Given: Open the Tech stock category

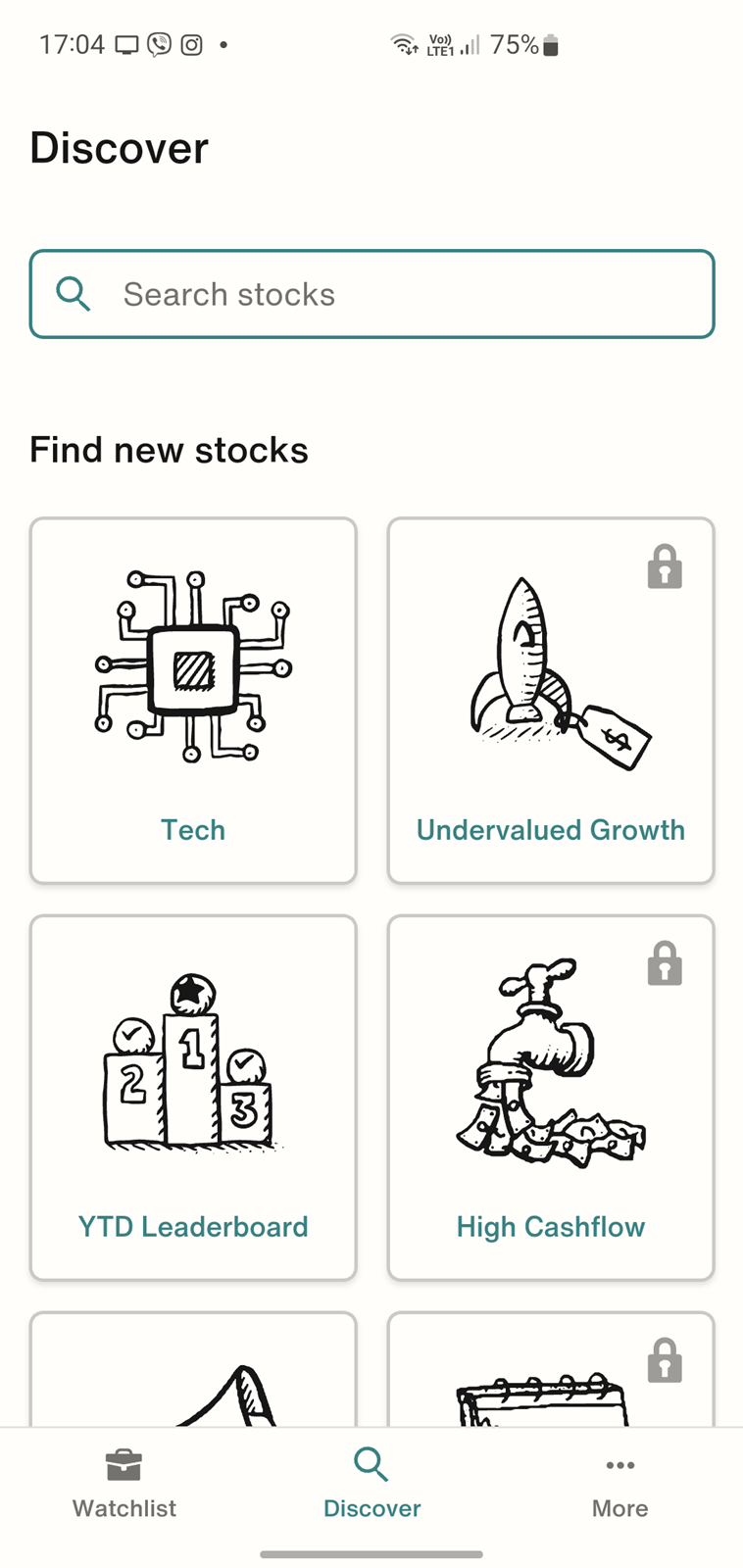Looking at the screenshot, I should pyautogui.click(x=193, y=701).
